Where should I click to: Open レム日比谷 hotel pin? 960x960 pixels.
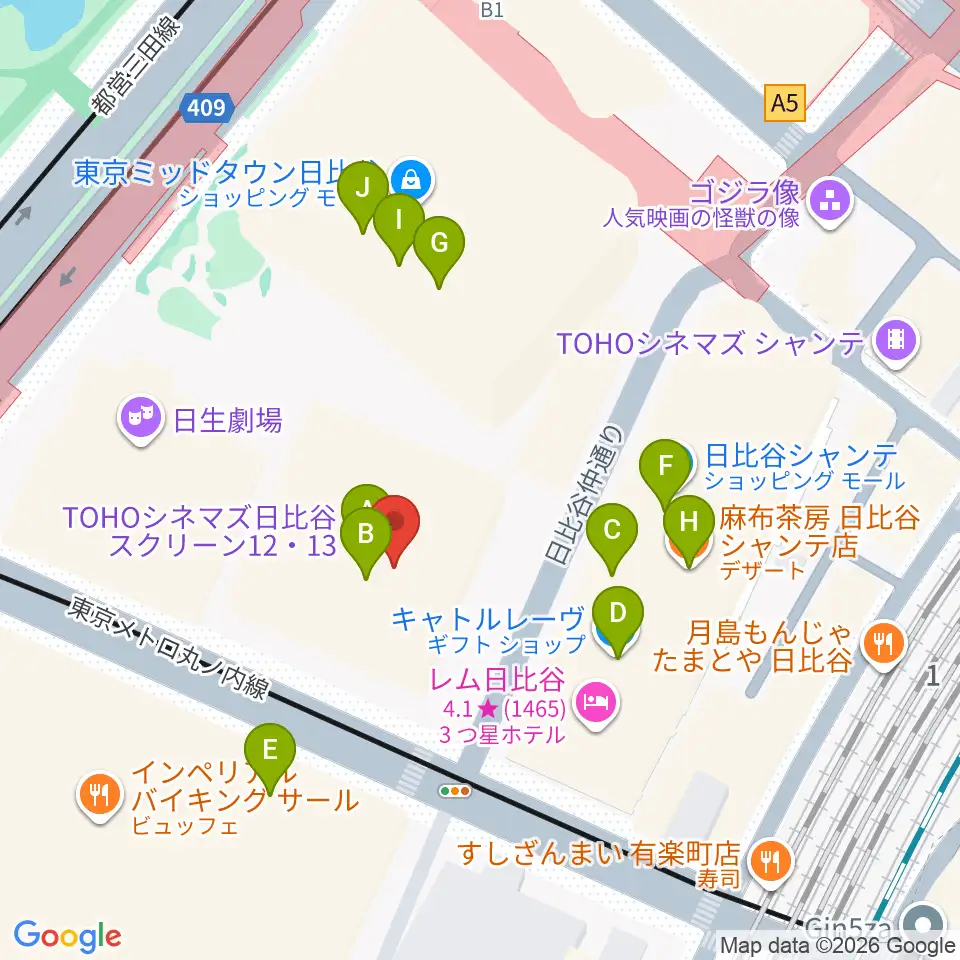pyautogui.click(x=596, y=703)
